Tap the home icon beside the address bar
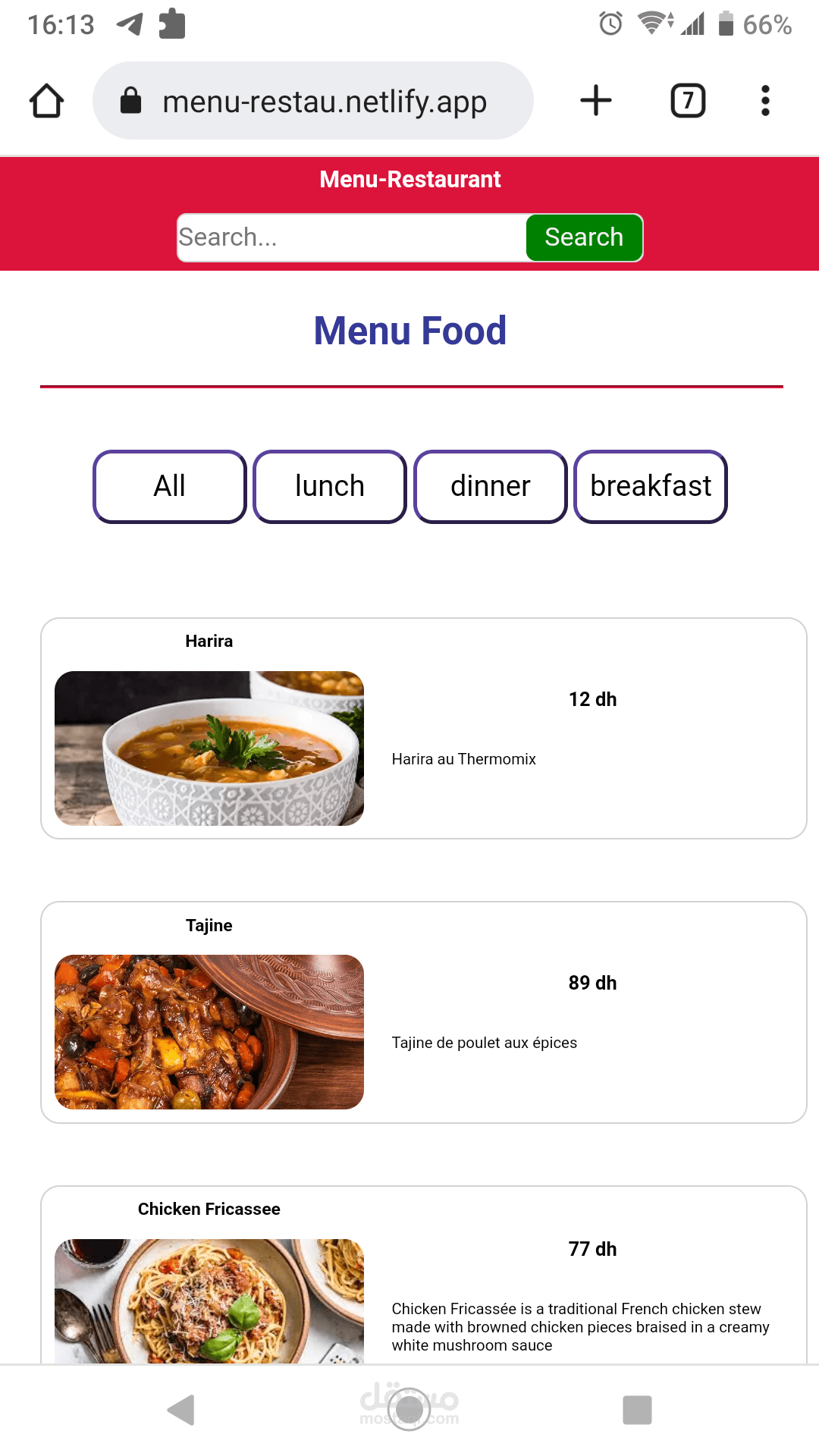The width and height of the screenshot is (819, 1456). 45,99
